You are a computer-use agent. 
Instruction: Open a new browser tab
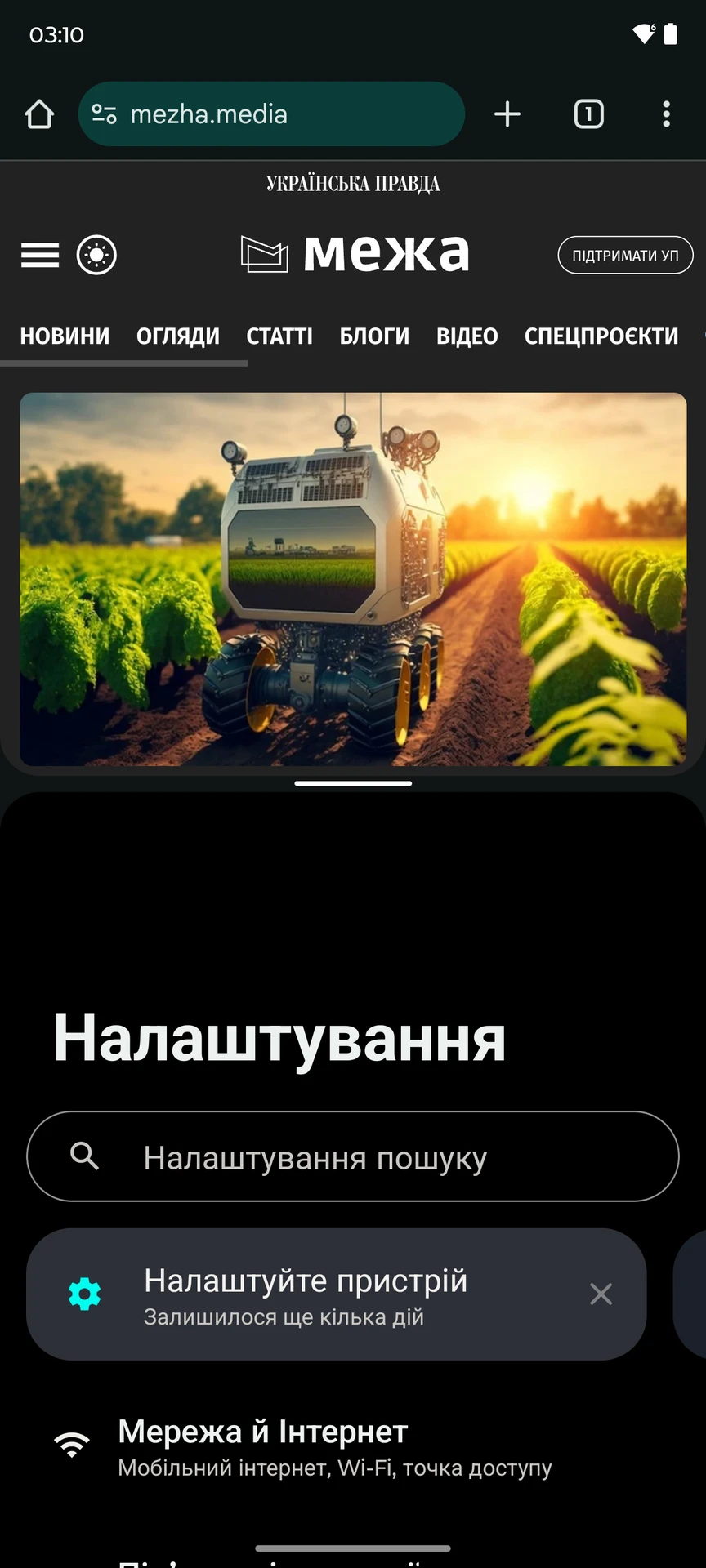[x=507, y=114]
